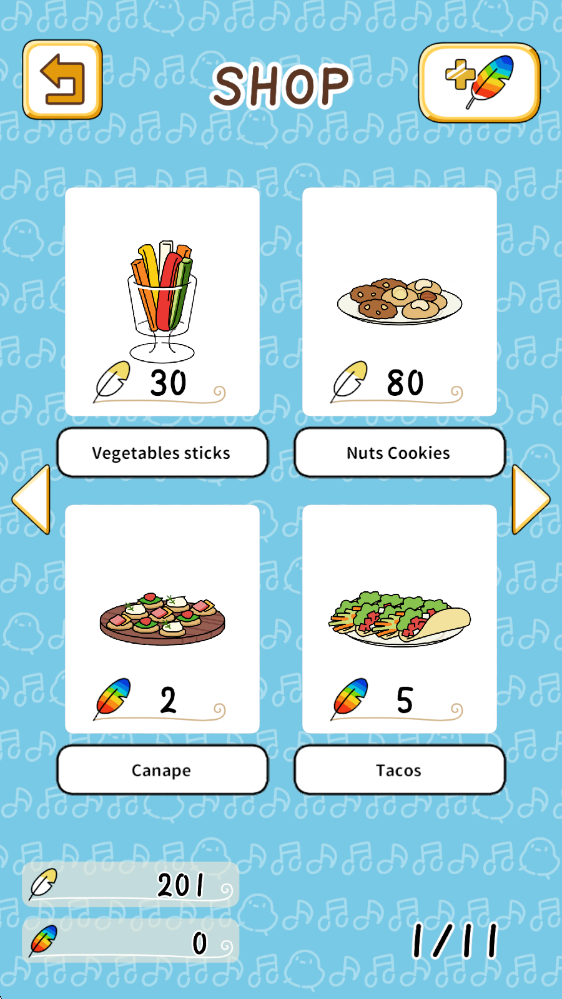The image size is (562, 999).
Task: Go to the previous shop page arrow
Action: click(31, 499)
